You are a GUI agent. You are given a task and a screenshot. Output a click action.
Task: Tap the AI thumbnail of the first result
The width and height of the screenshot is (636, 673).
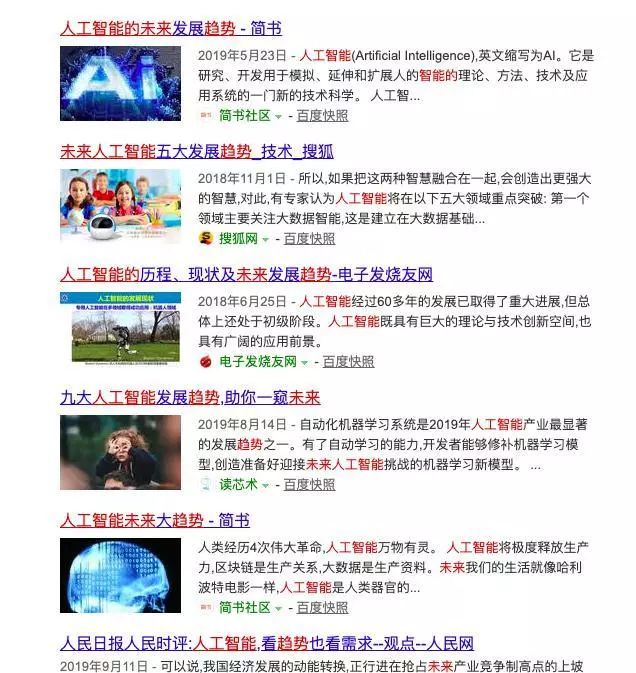pos(120,83)
